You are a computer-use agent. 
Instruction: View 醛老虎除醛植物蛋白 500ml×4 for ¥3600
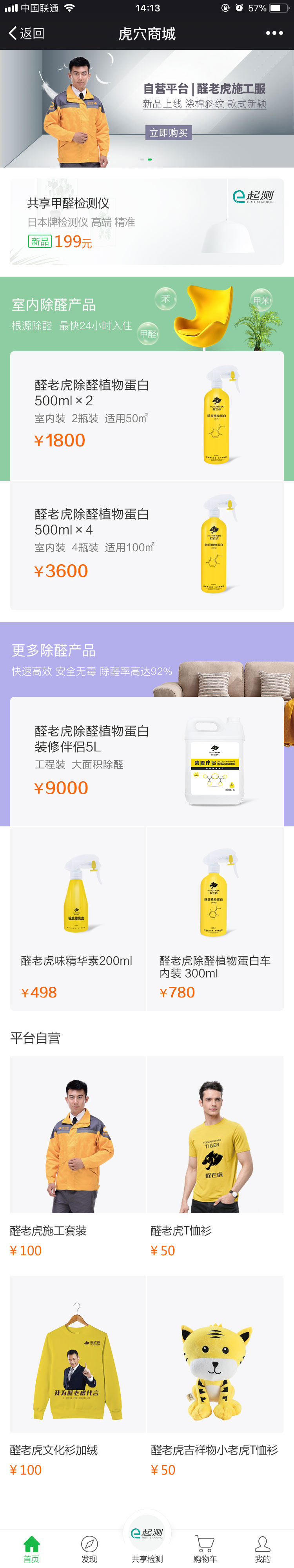click(147, 545)
